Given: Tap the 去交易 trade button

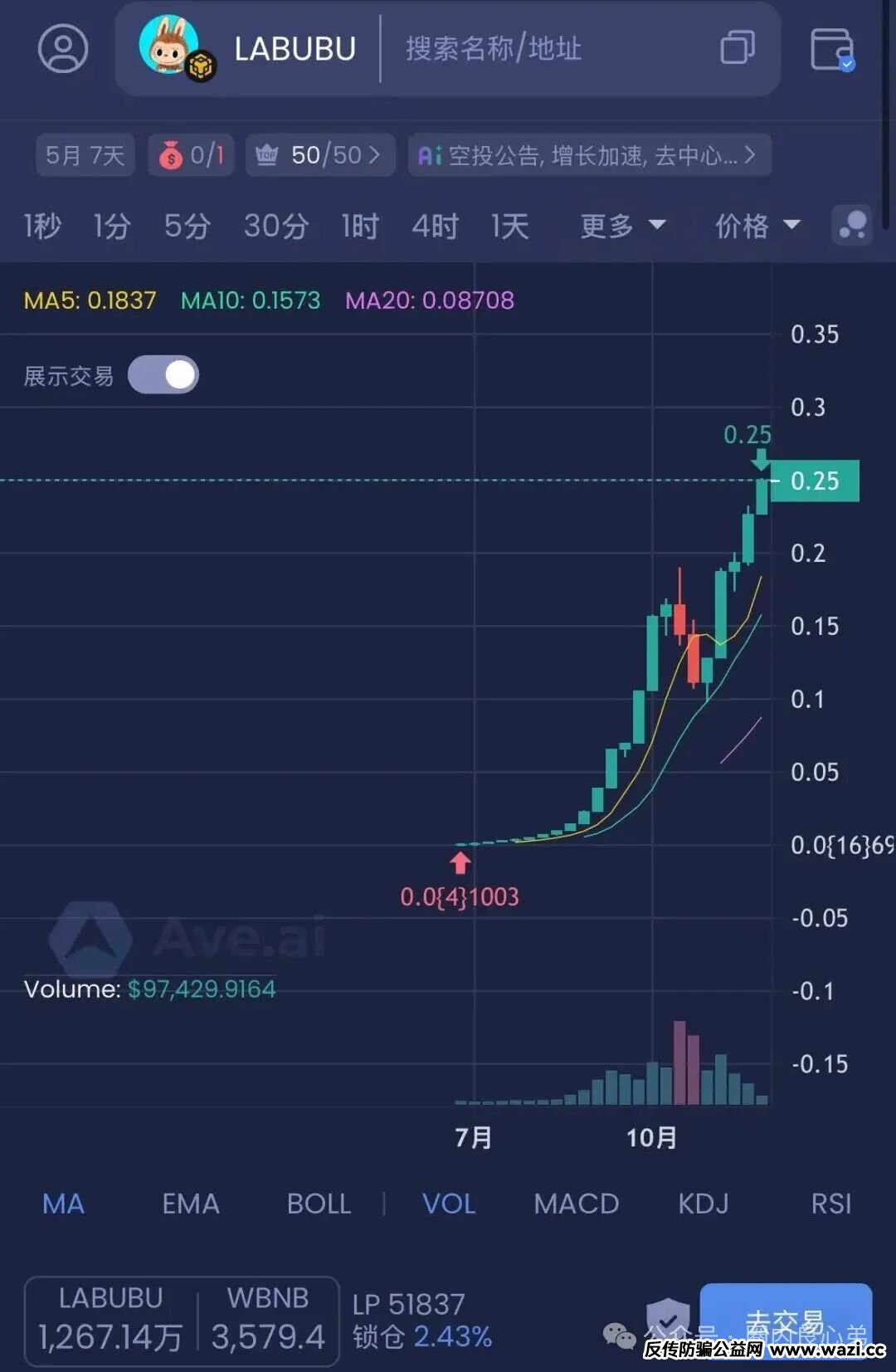Looking at the screenshot, I should [x=785, y=1322].
